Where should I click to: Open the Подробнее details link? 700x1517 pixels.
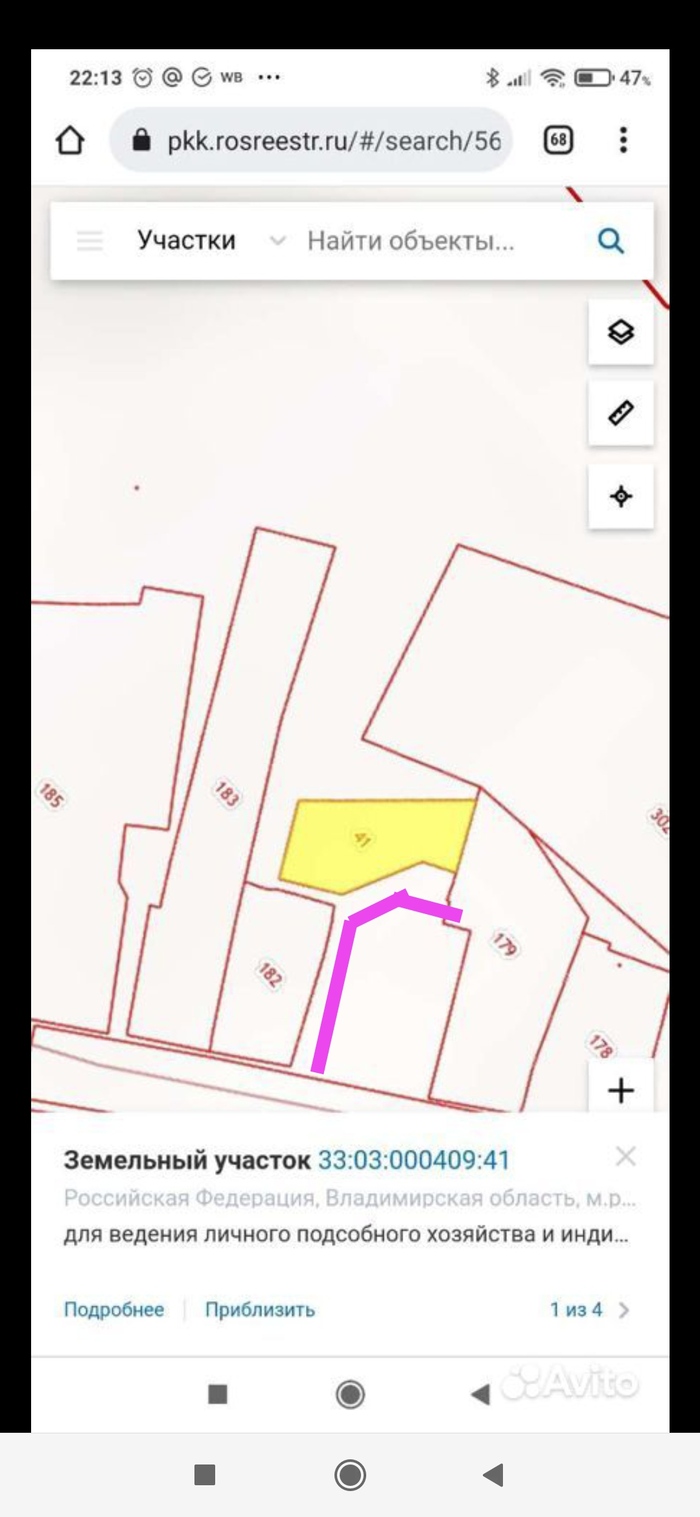[x=113, y=1309]
